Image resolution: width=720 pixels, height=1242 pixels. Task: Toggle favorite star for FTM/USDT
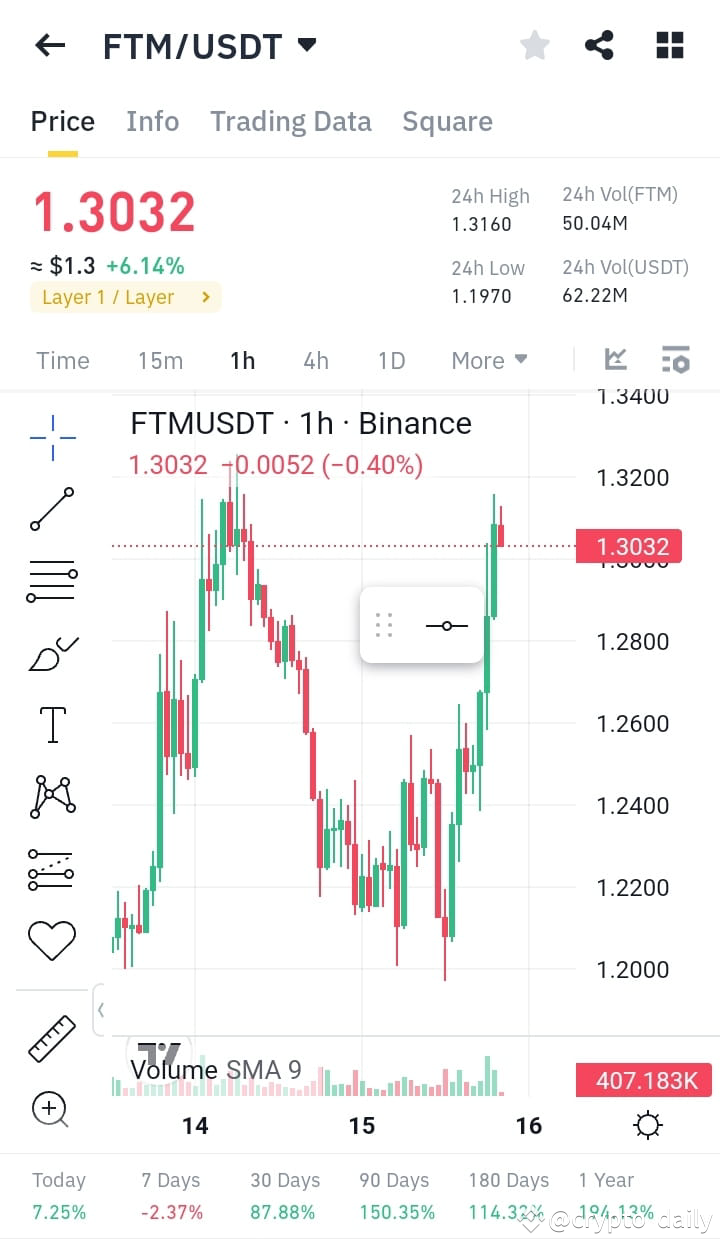(x=534, y=44)
